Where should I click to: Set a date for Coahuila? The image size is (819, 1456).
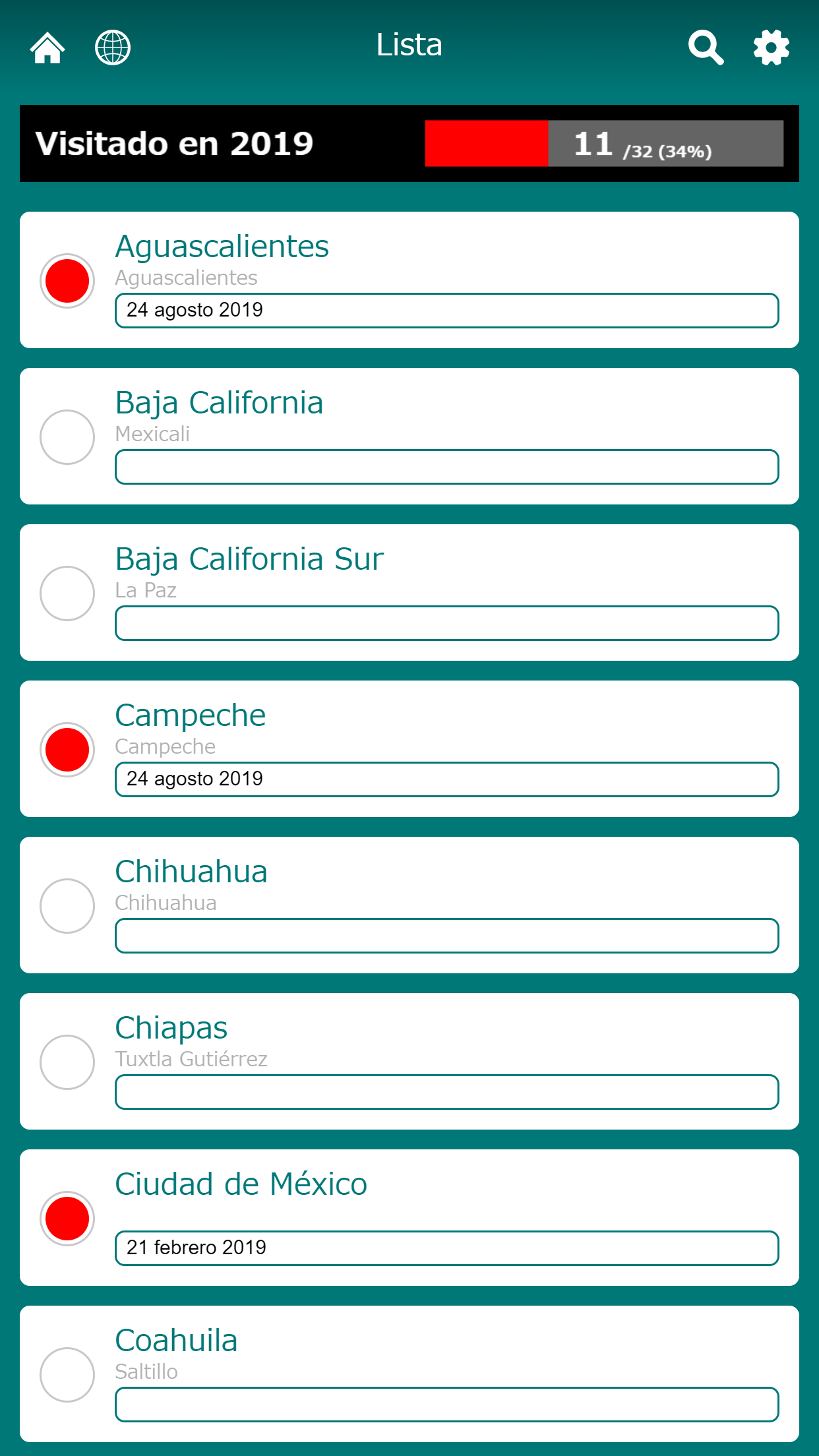pyautogui.click(x=446, y=1405)
